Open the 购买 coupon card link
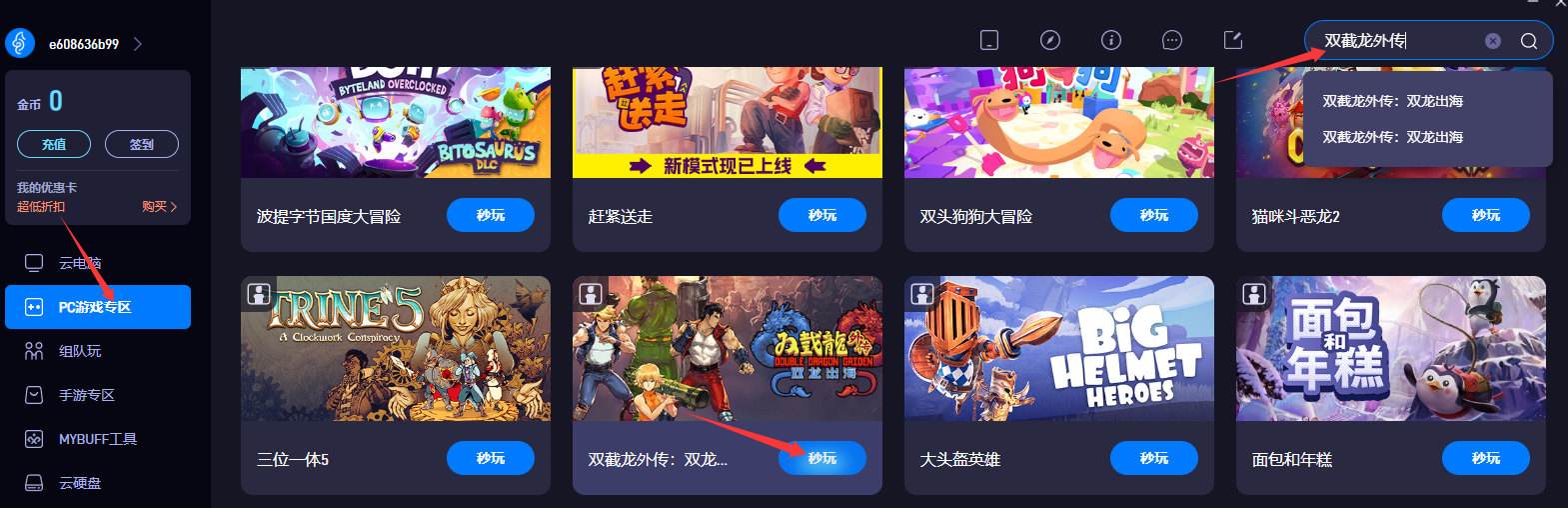Screen dimensions: 1568x508 pyautogui.click(x=159, y=207)
